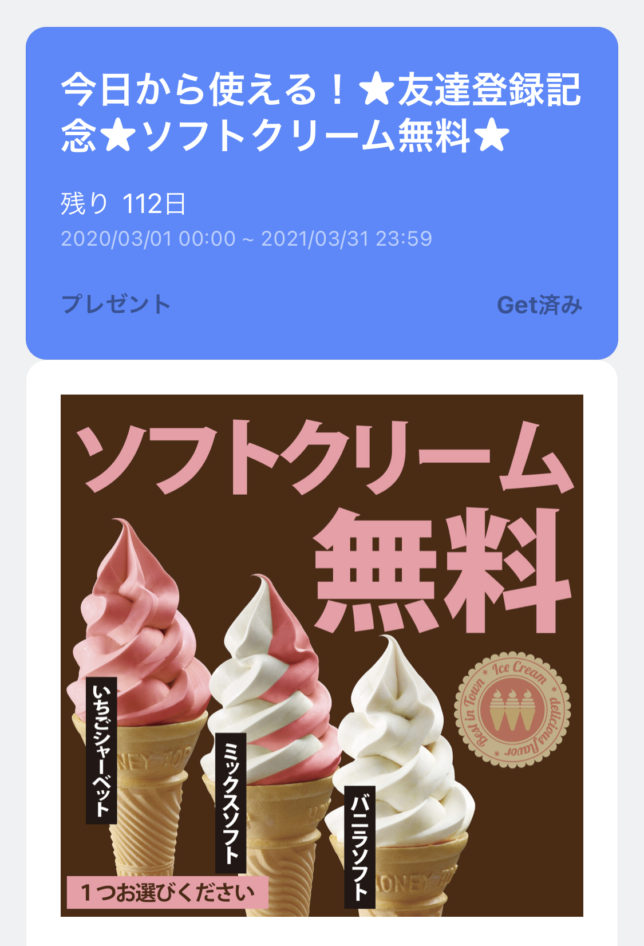
Task: Open the ソフトクリーム無料 coupon image
Action: coord(321,655)
